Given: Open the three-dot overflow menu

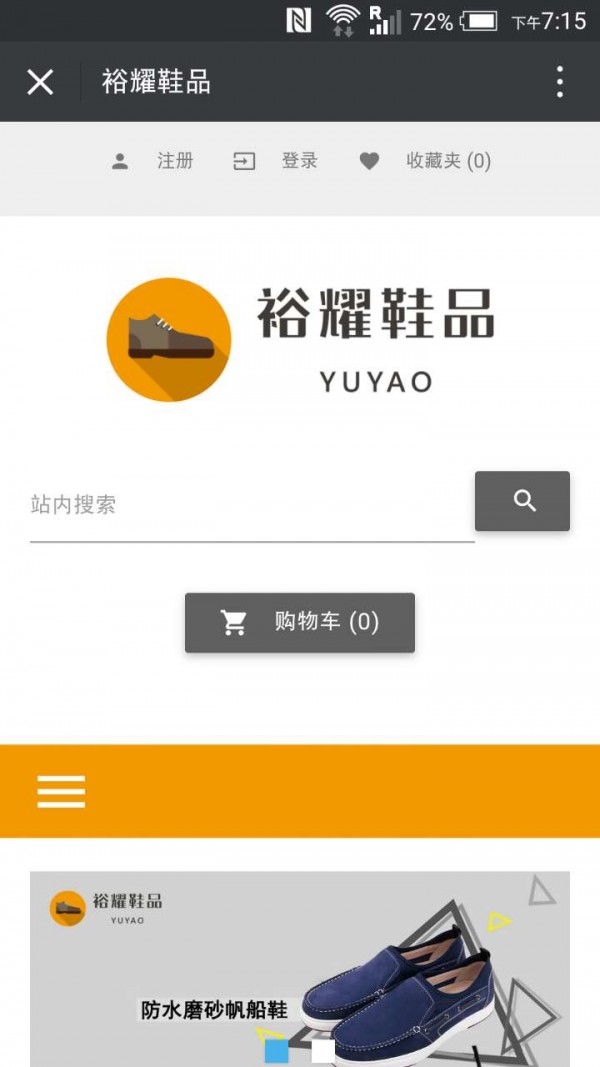Looking at the screenshot, I should point(560,82).
